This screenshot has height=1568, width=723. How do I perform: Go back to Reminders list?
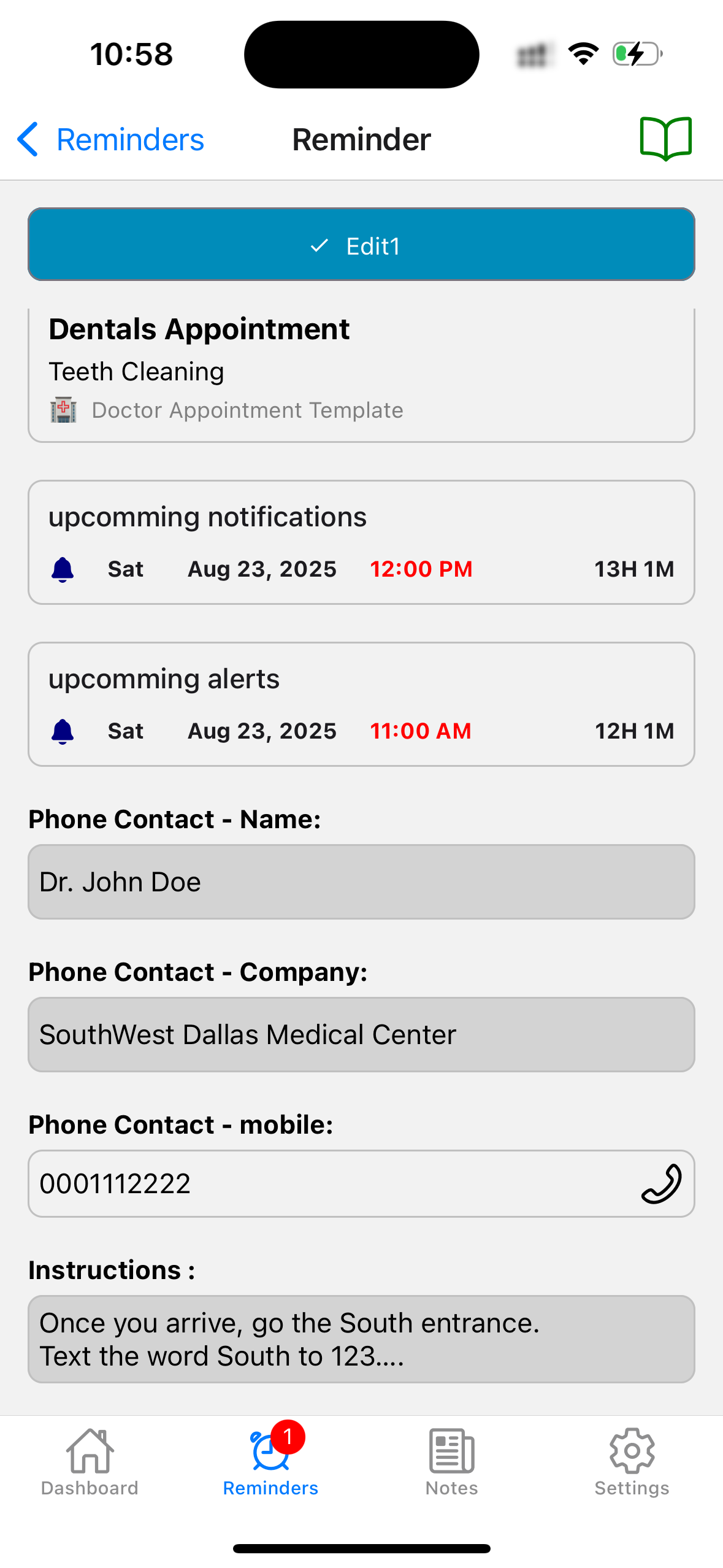click(x=110, y=140)
